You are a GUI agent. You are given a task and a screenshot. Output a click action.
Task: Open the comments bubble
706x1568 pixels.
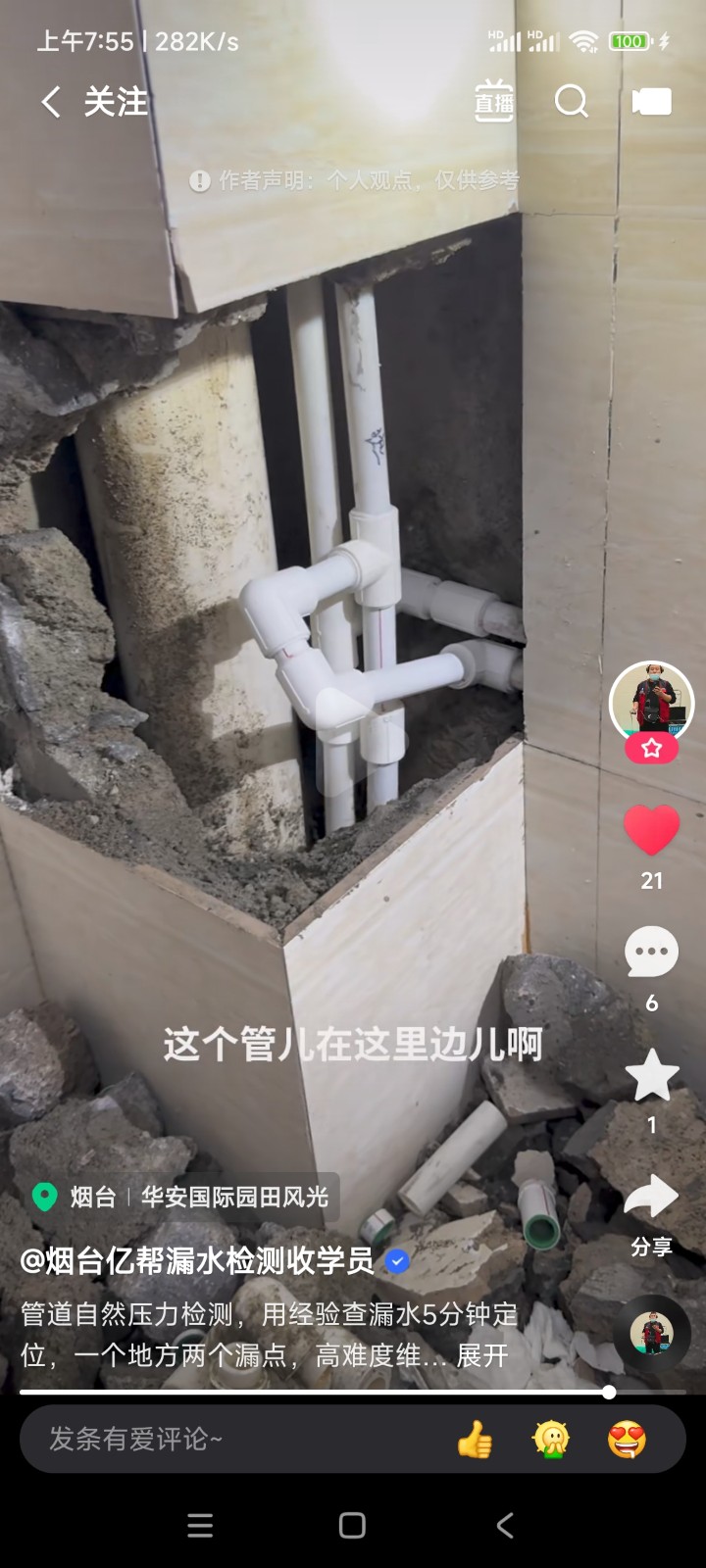(x=651, y=952)
